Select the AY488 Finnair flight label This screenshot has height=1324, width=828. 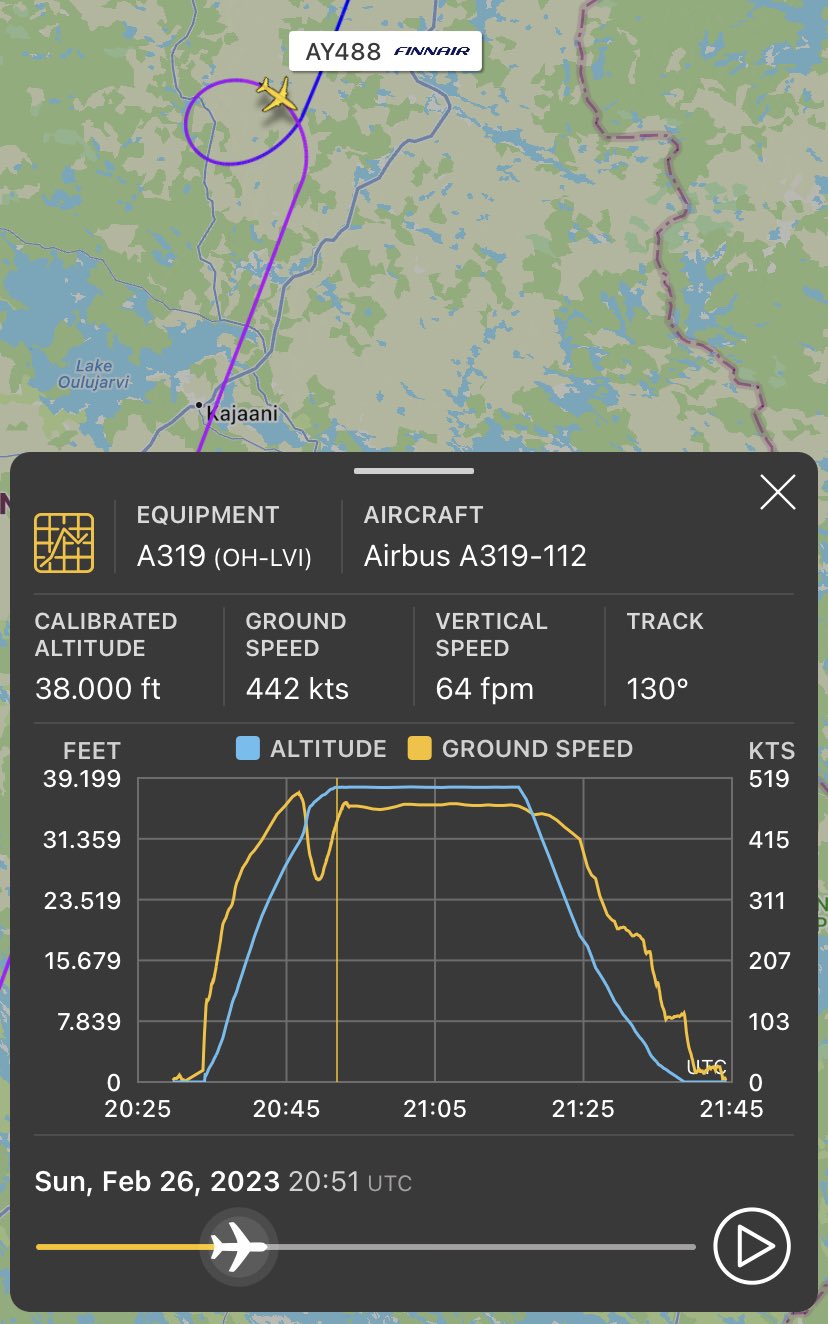click(x=385, y=52)
